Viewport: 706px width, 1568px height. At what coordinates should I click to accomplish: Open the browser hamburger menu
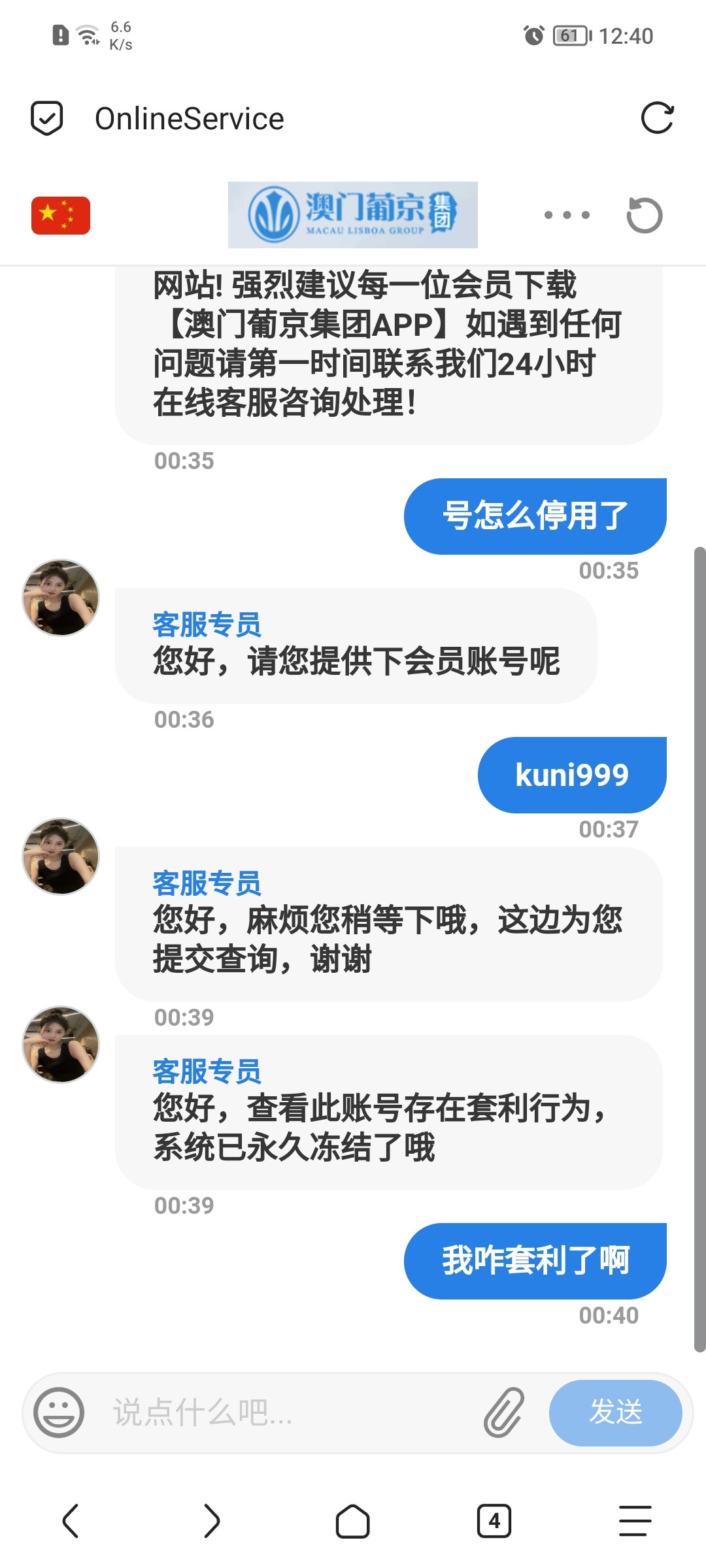click(x=635, y=1521)
